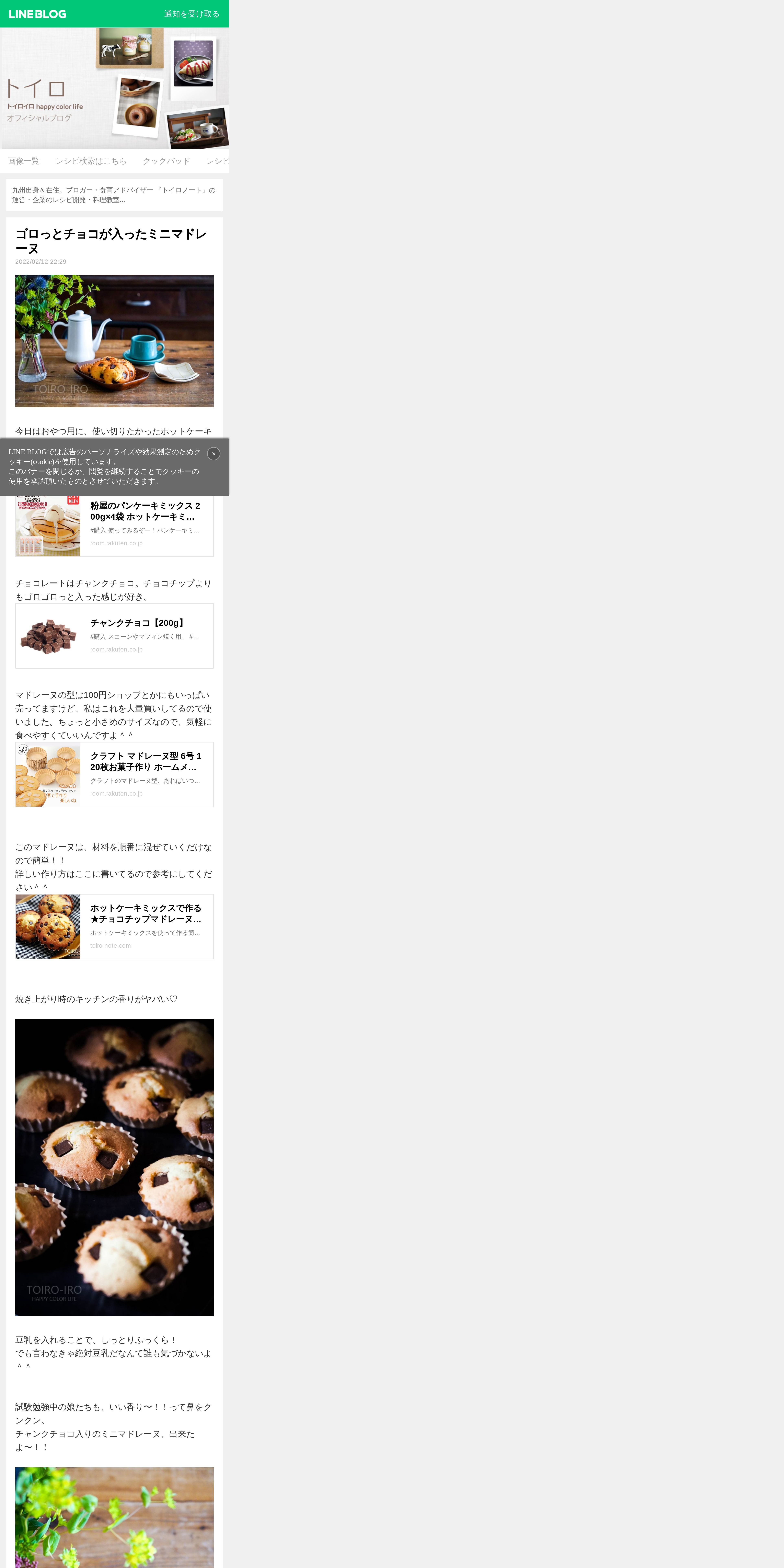
Task: Expand the blogger profile description
Action: (x=114, y=195)
